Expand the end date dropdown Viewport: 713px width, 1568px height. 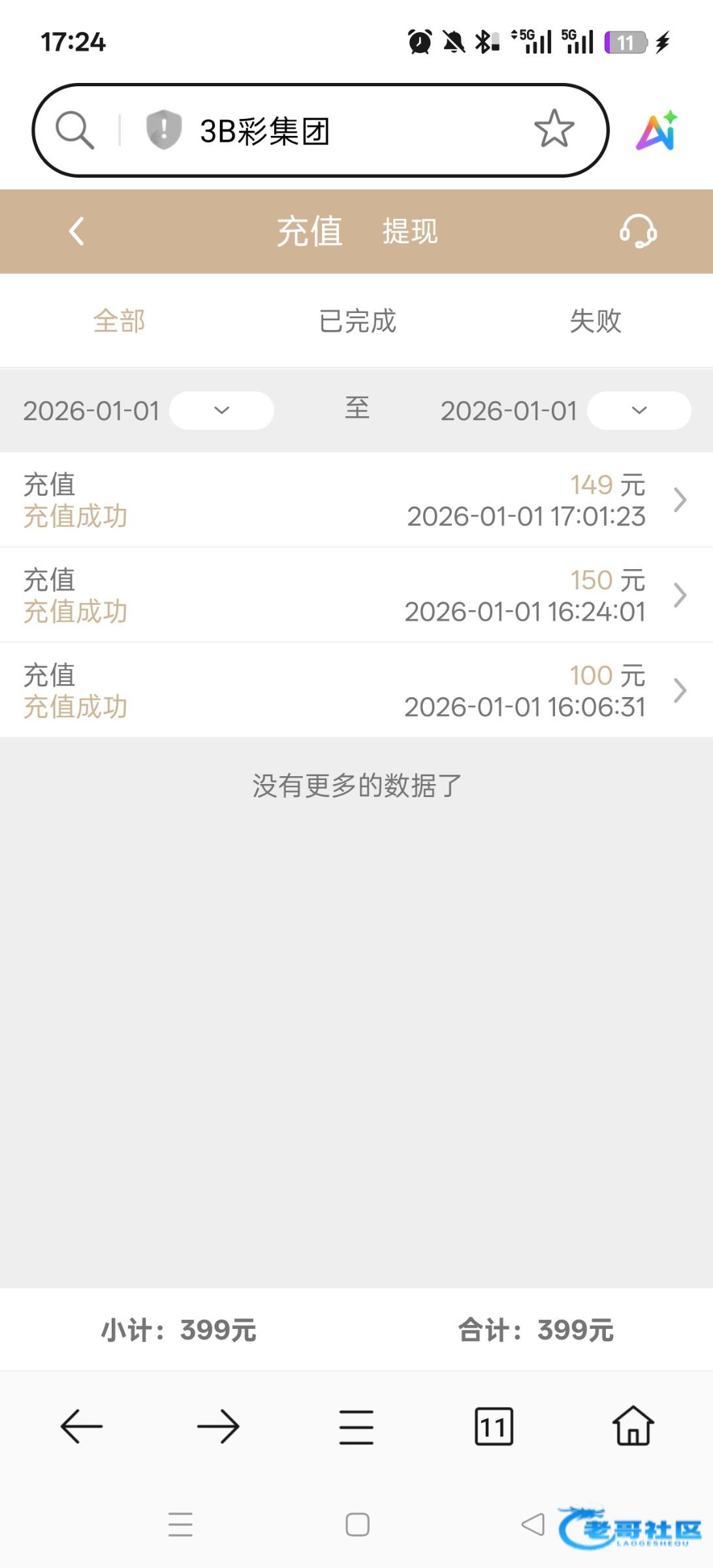point(639,410)
